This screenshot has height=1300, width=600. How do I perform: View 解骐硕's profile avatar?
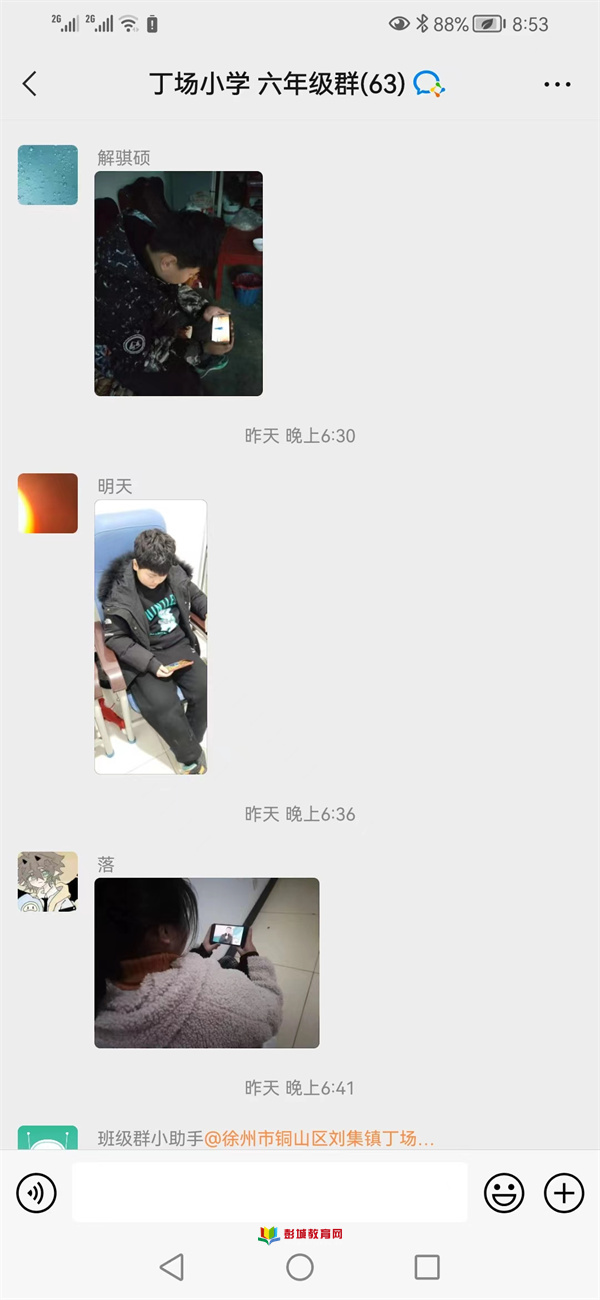click(x=48, y=175)
